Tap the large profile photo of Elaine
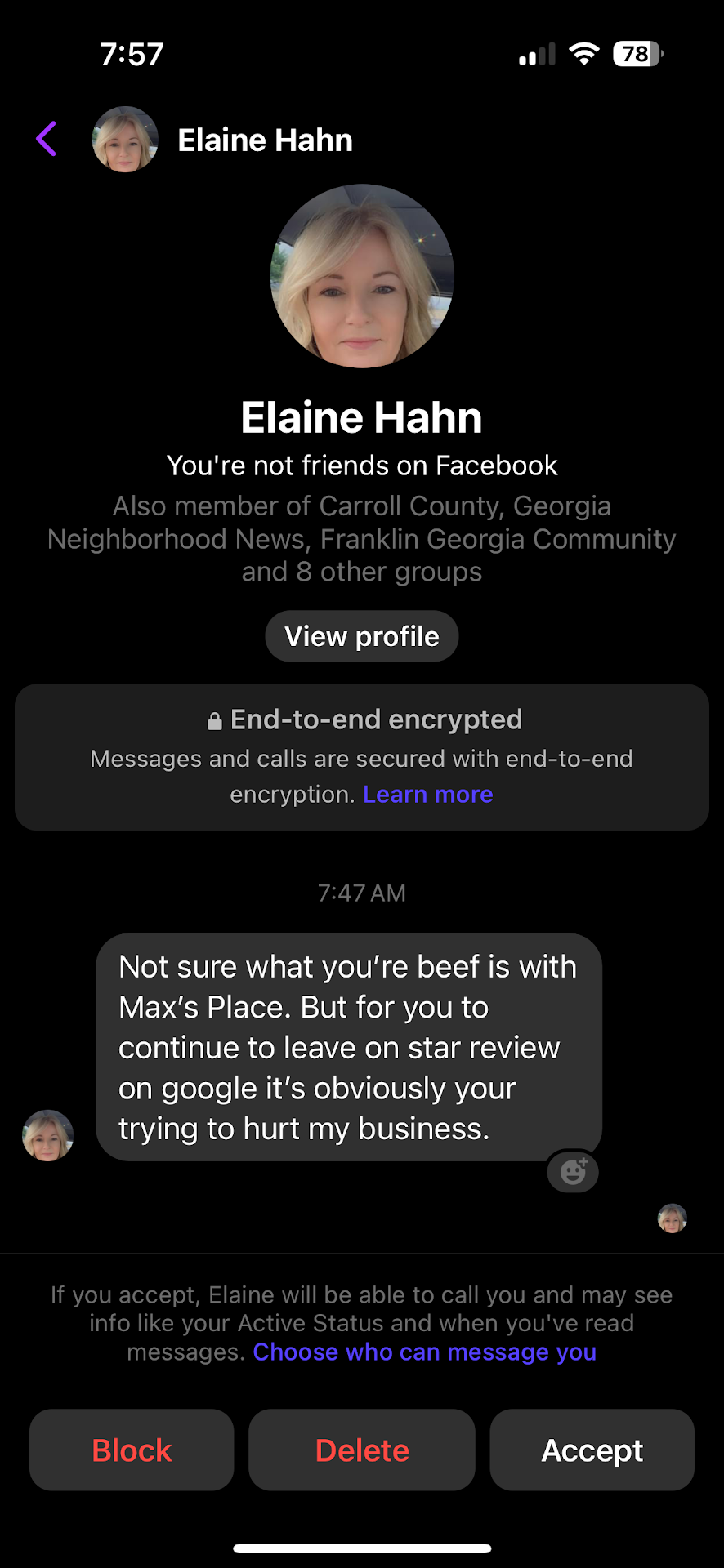 (x=362, y=276)
